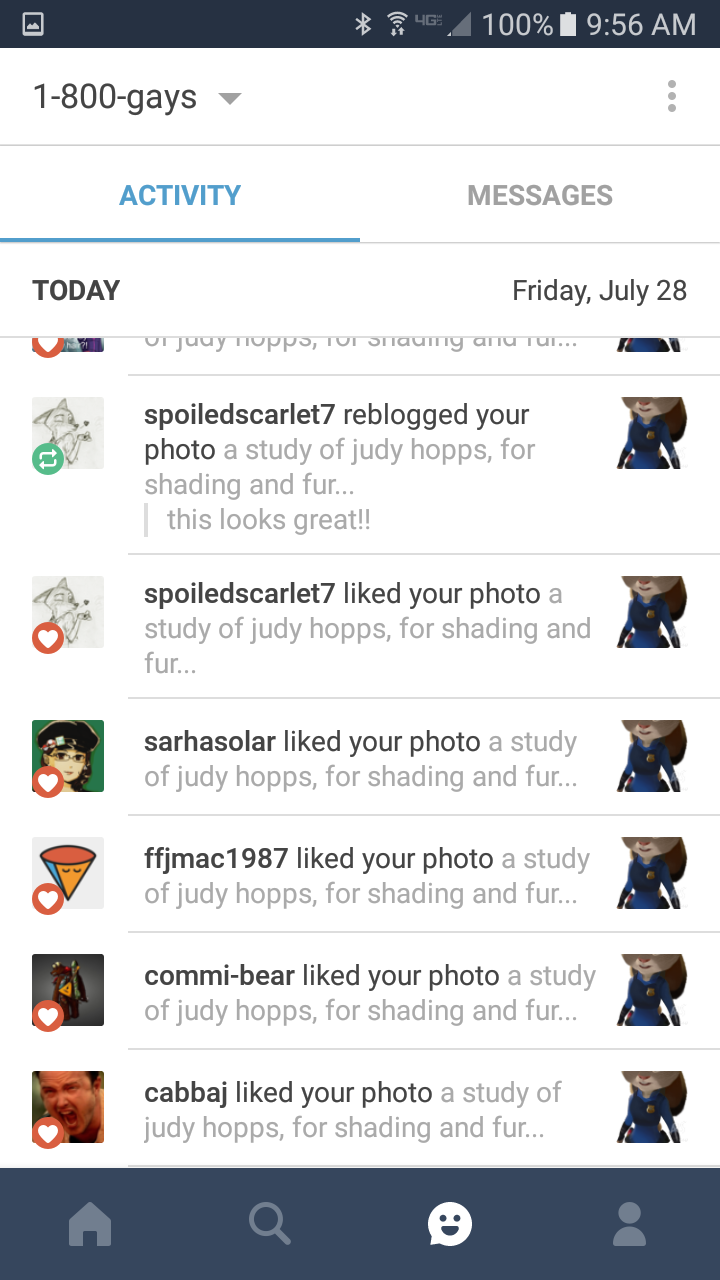Switch to the Messages tab
This screenshot has width=720, height=1280.
(x=540, y=195)
